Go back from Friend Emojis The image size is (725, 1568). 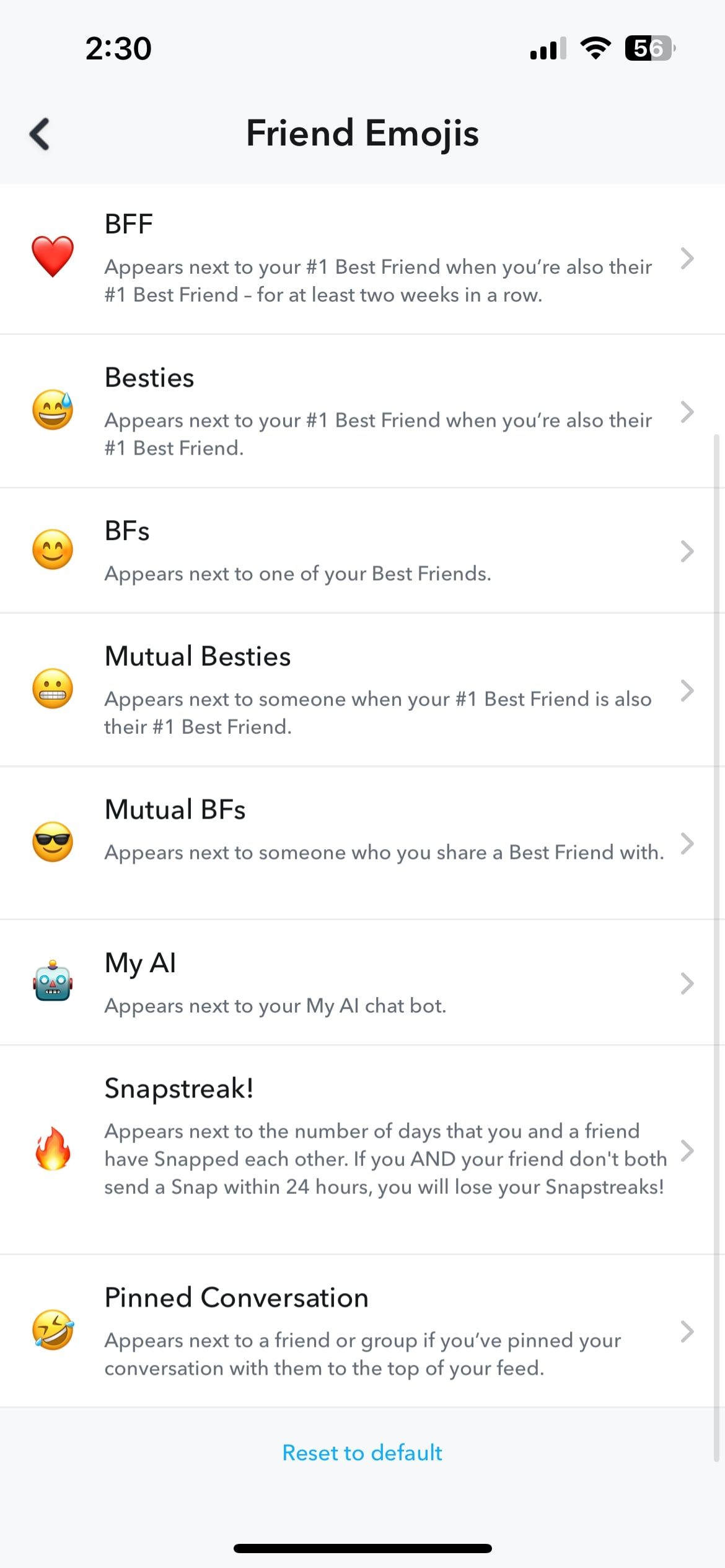40,134
